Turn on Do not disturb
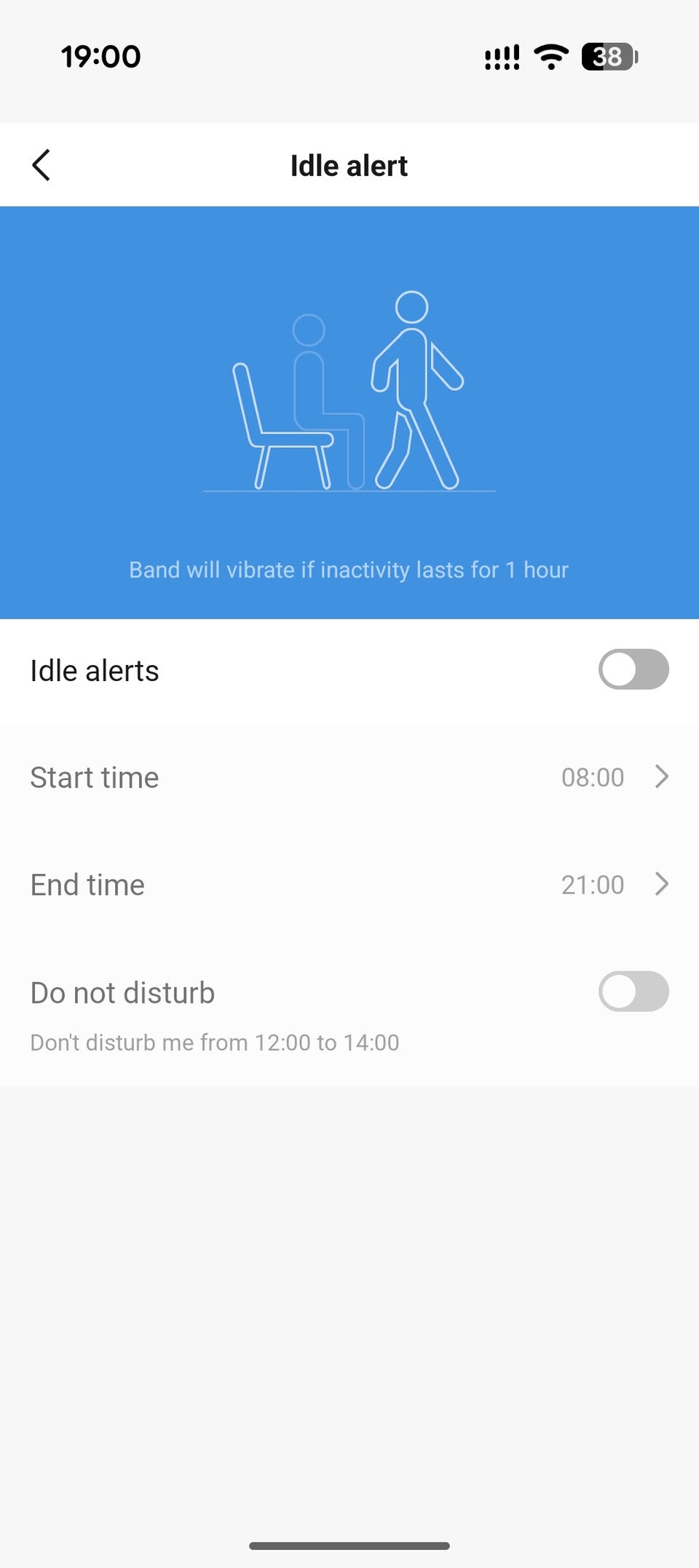Screen dimensions: 699x1568 [633, 992]
